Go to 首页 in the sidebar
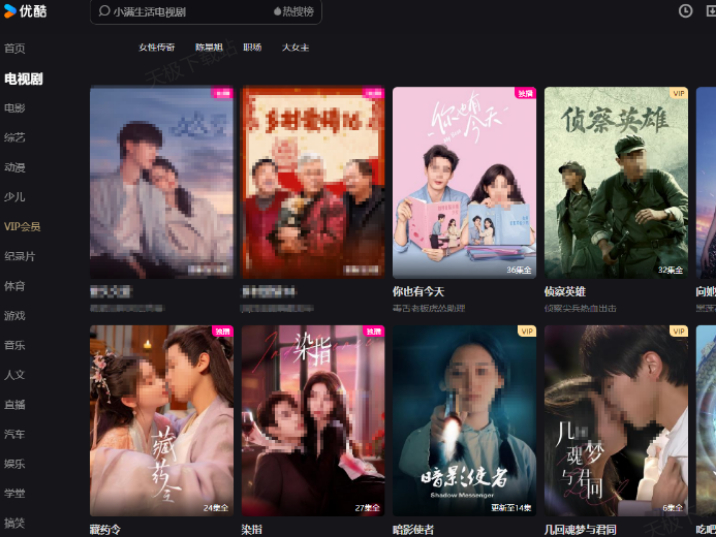 [15, 48]
